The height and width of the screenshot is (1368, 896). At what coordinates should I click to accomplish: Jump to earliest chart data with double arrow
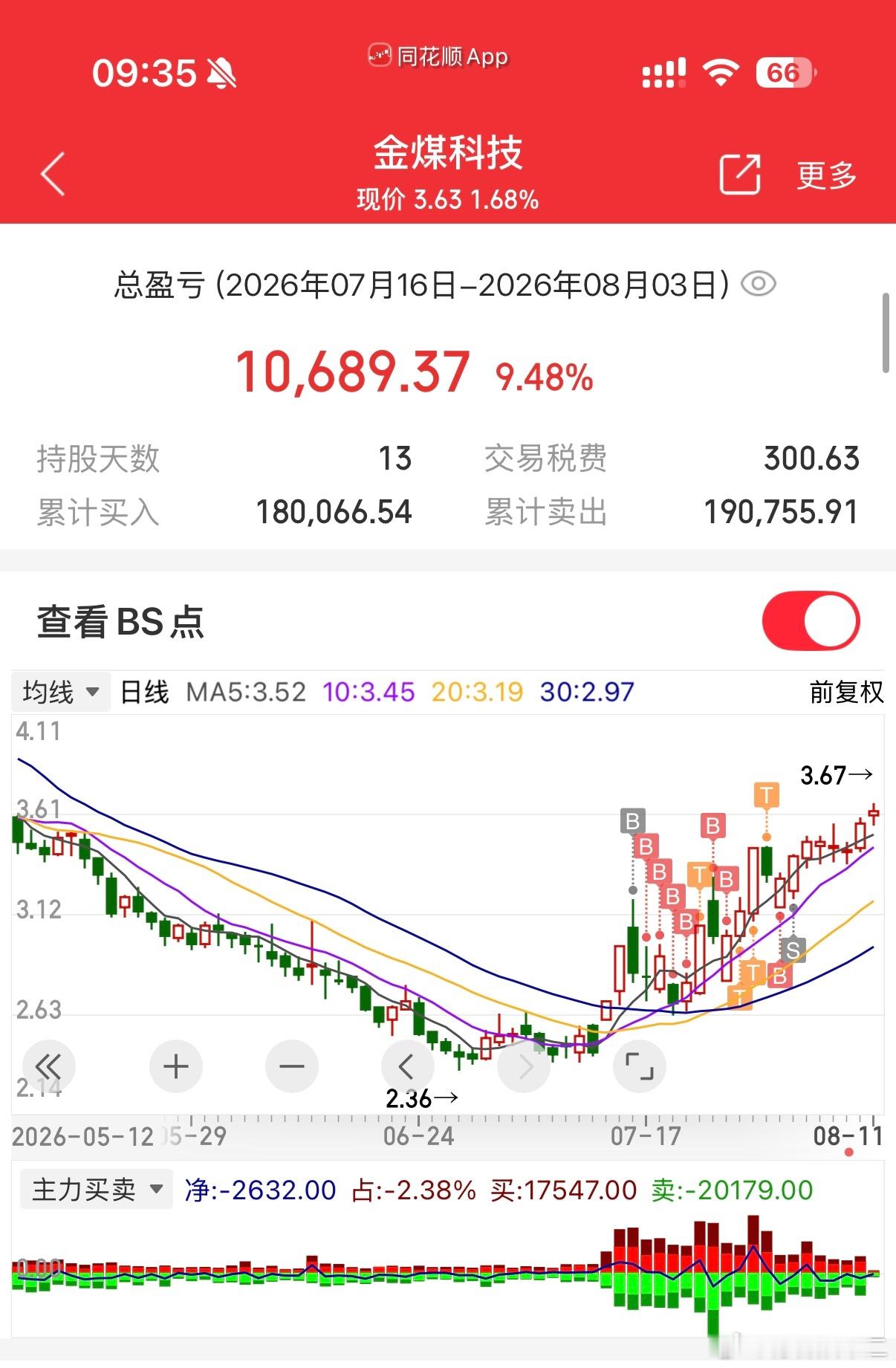point(49,1067)
